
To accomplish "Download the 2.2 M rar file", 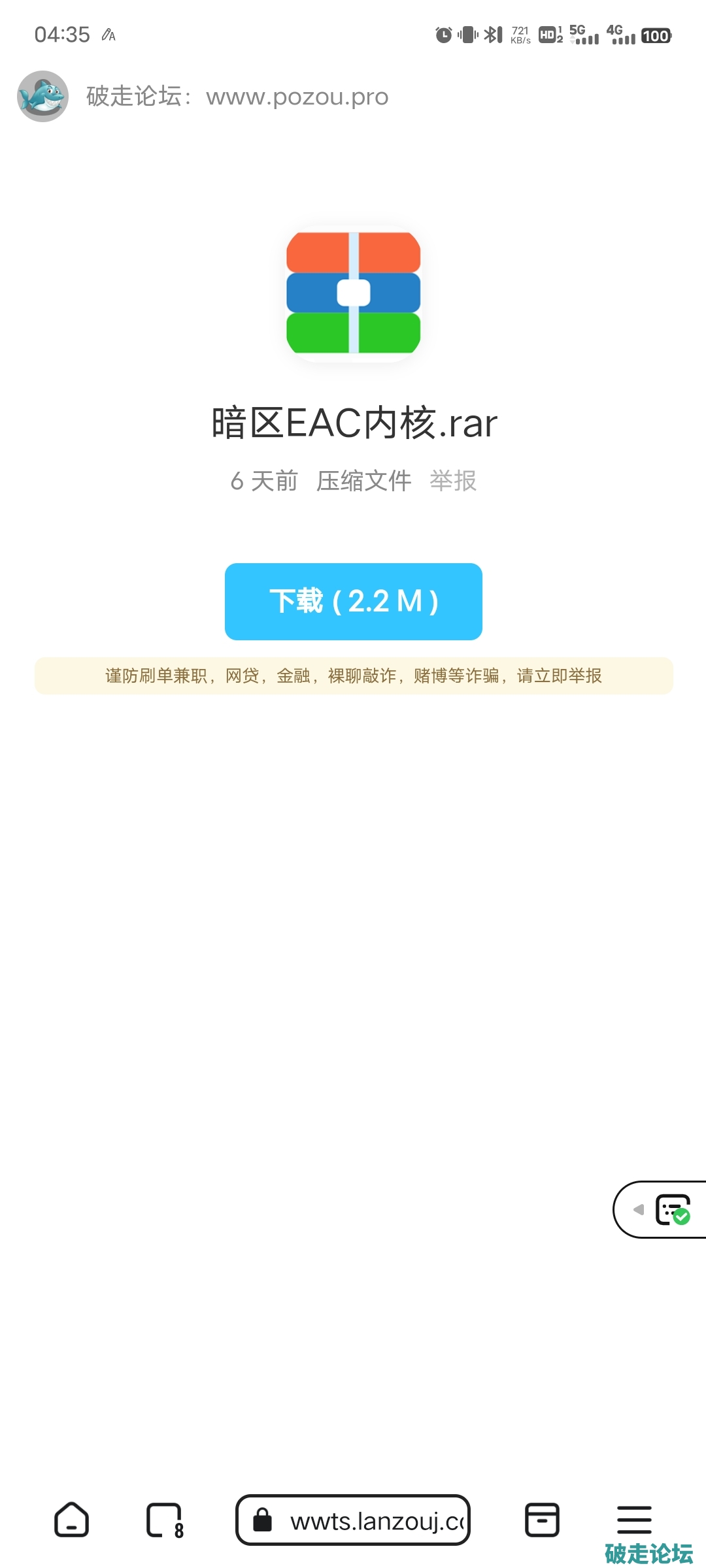I will coord(353,601).
